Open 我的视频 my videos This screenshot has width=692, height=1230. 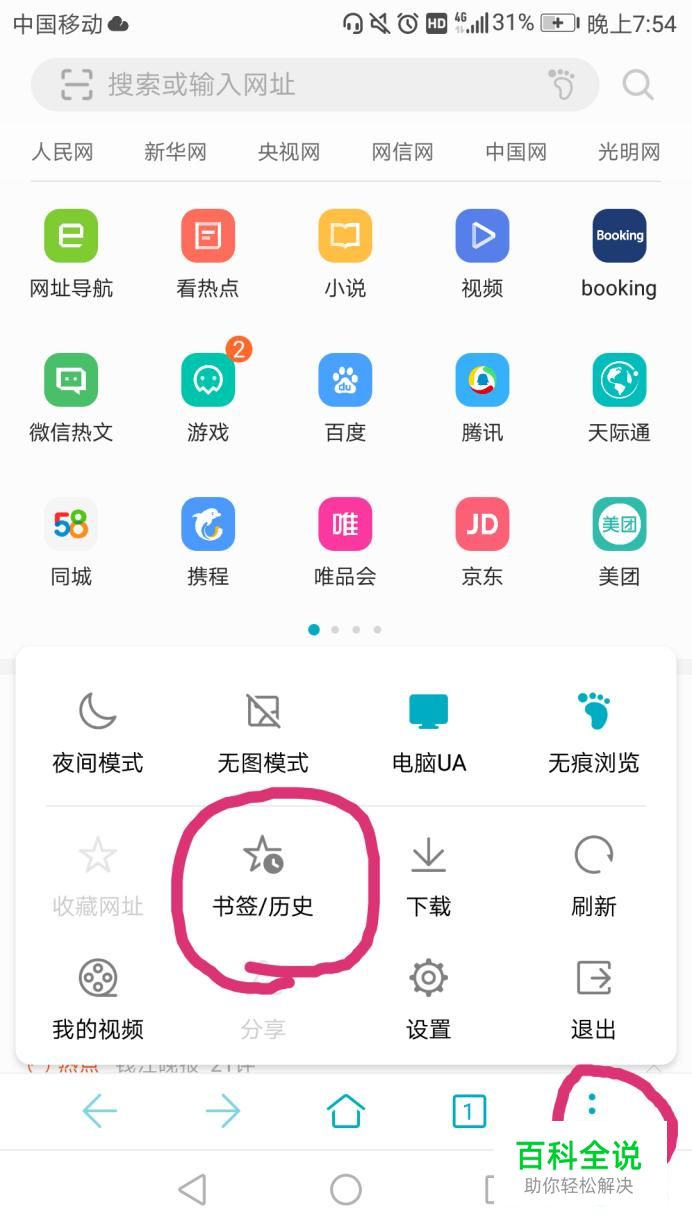(x=97, y=997)
